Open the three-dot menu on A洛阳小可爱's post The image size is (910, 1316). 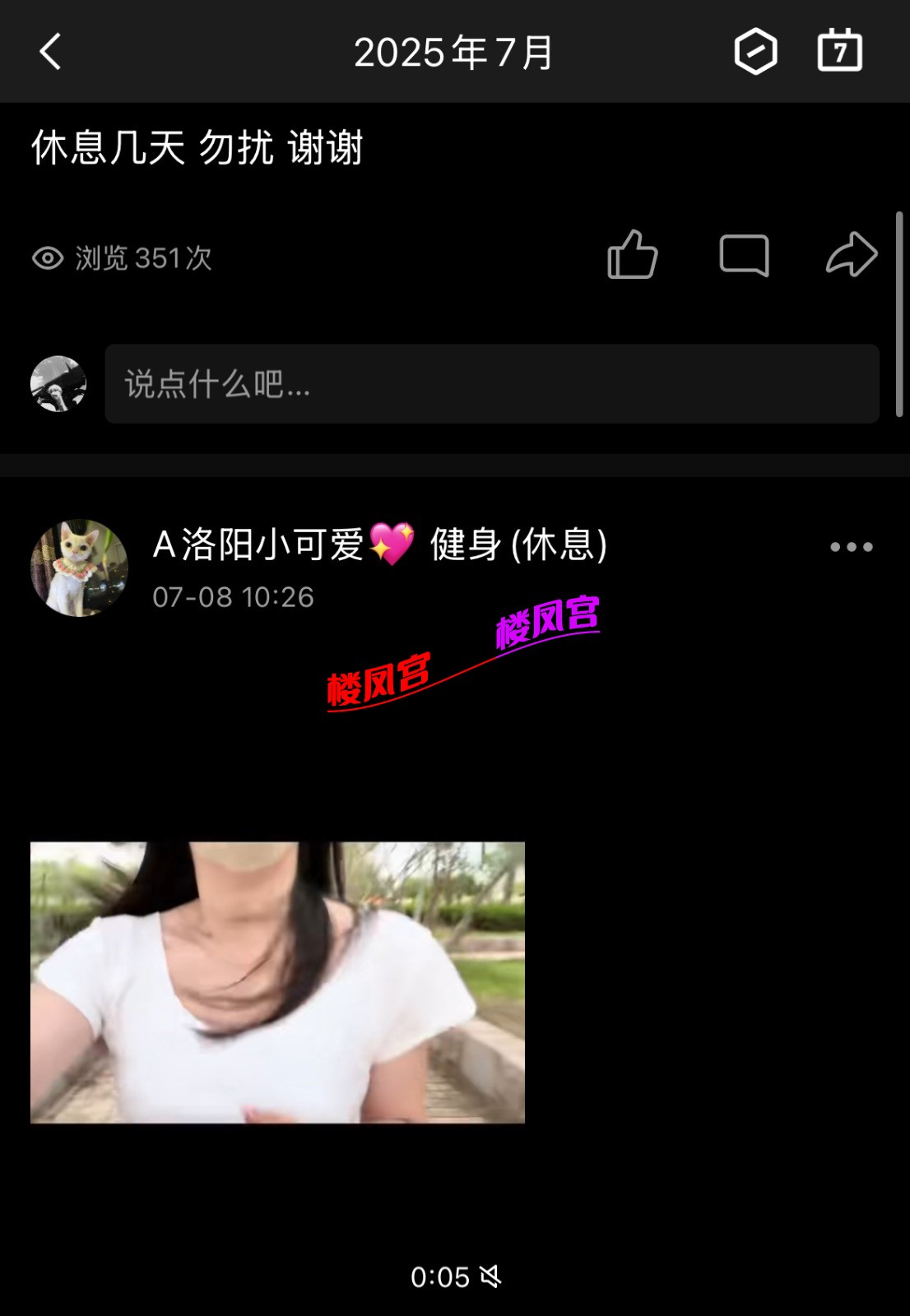click(851, 547)
